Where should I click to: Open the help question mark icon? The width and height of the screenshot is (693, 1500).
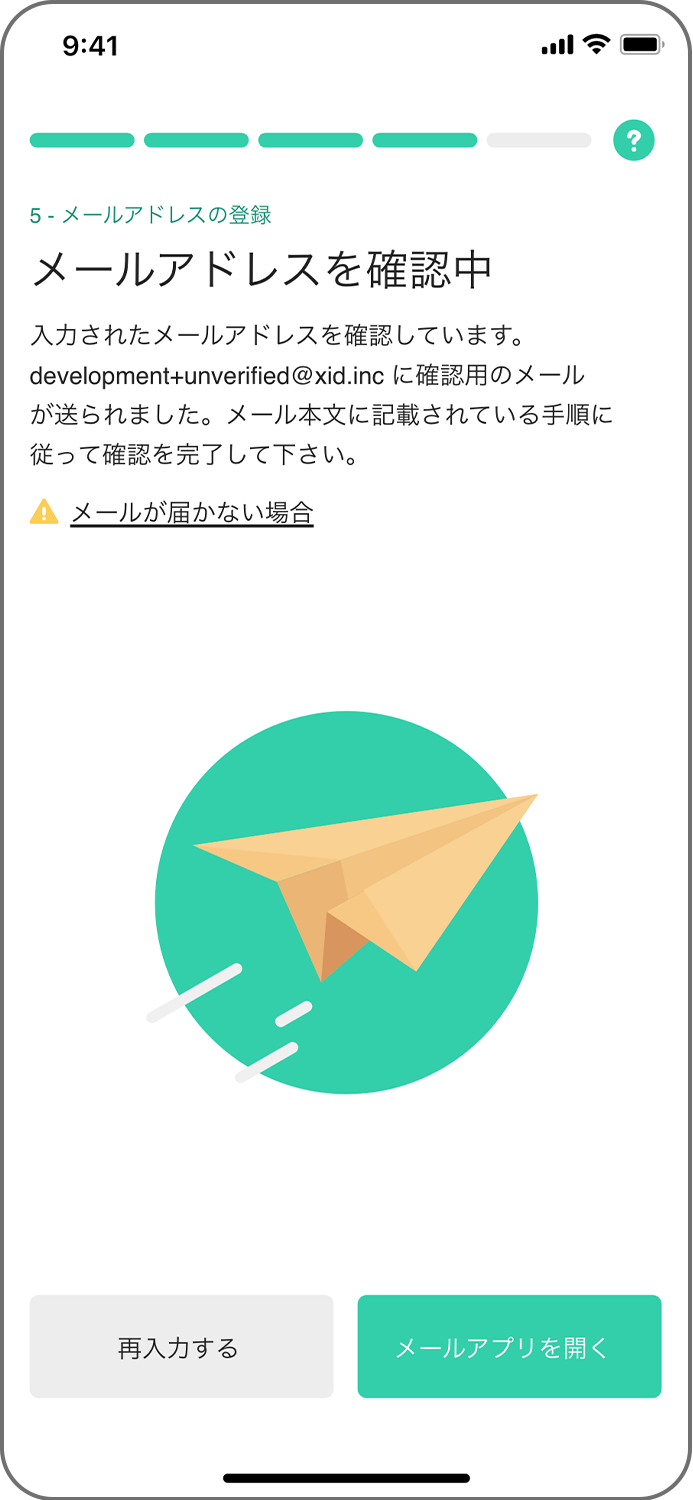coord(634,141)
